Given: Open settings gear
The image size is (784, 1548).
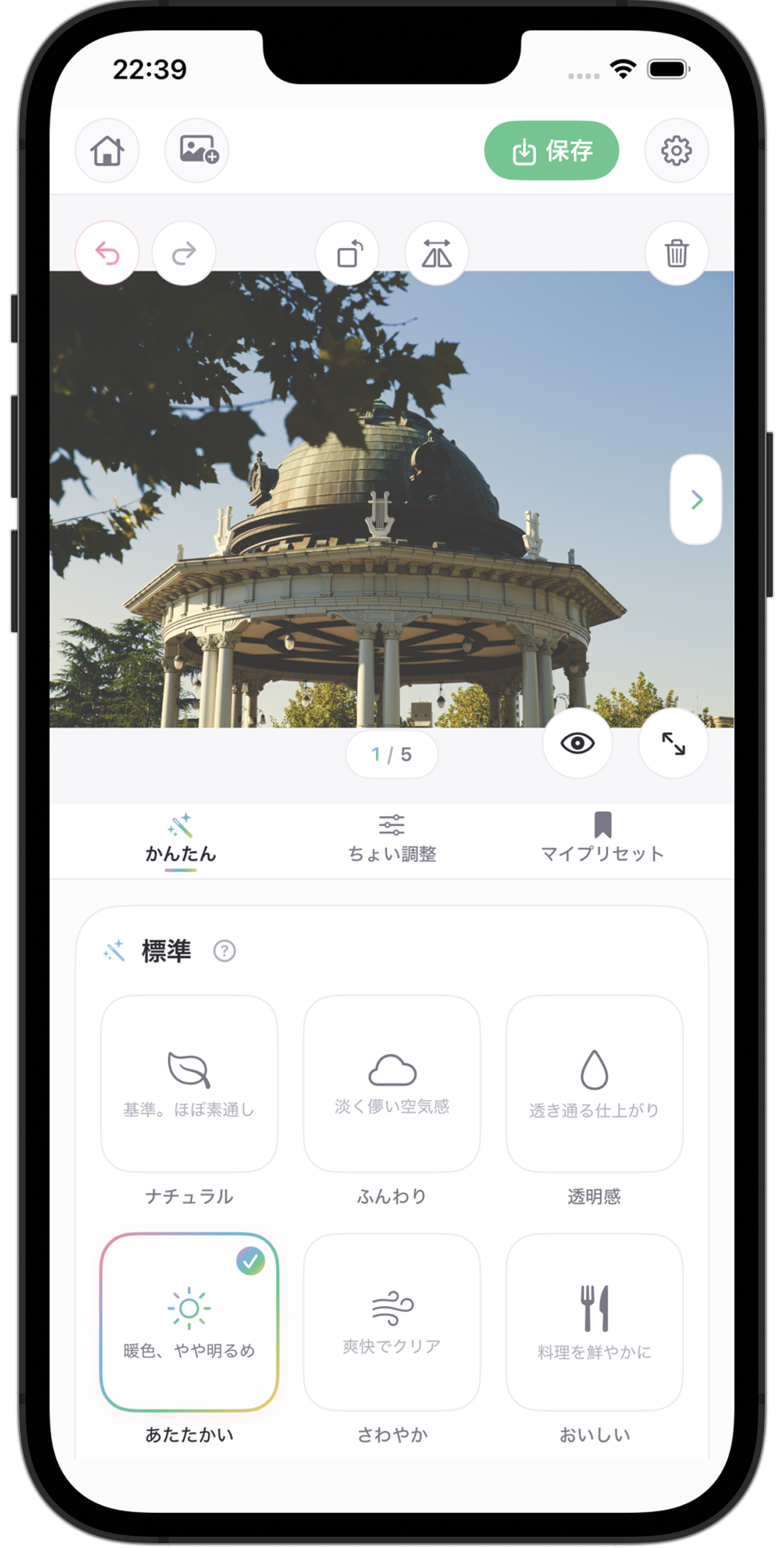Looking at the screenshot, I should [x=676, y=150].
